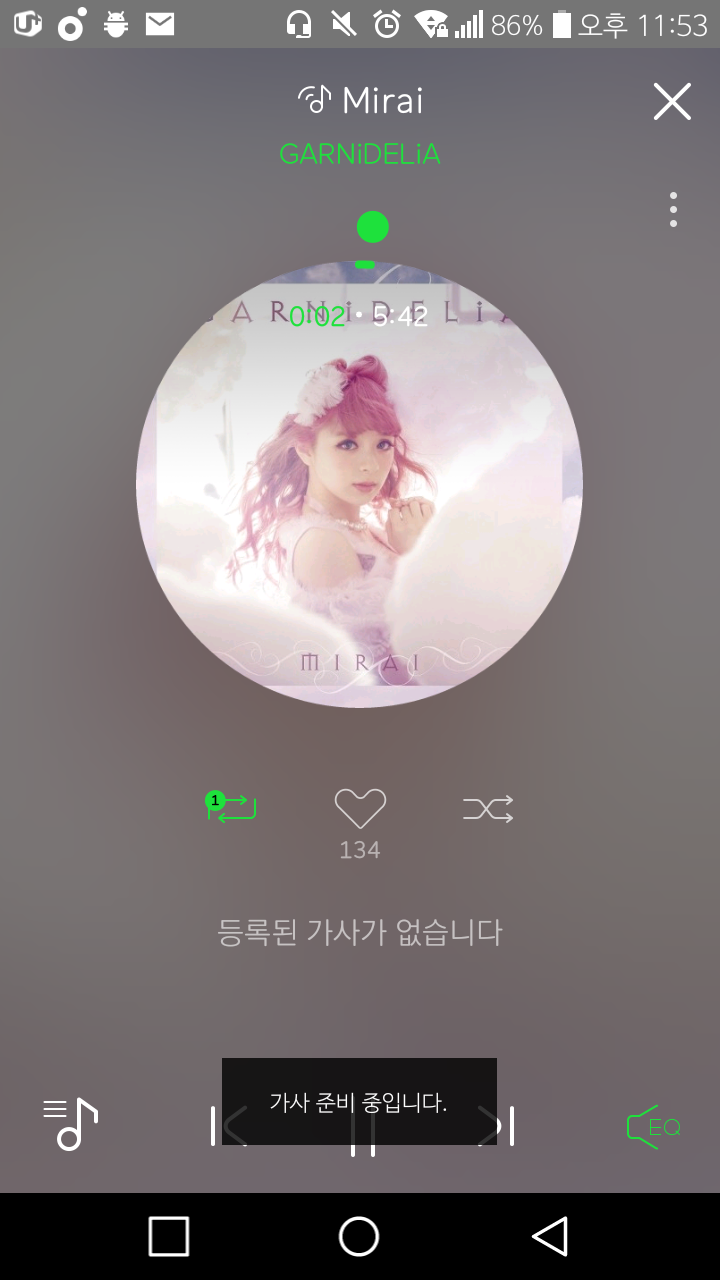Open the three-dot overflow menu

(673, 209)
